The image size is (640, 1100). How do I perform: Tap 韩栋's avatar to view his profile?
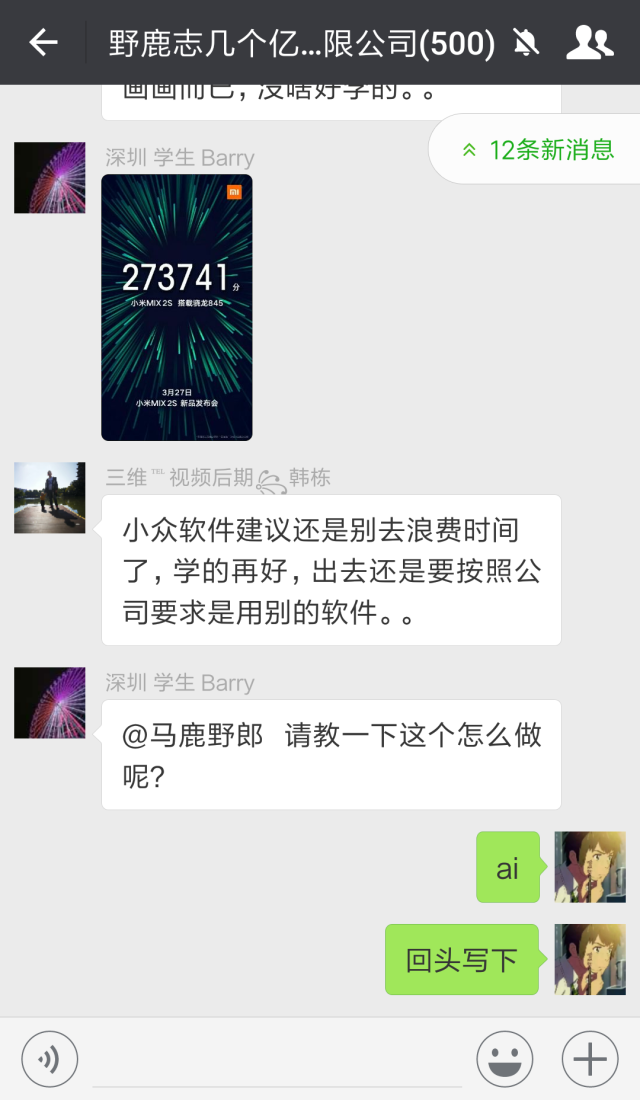tap(50, 497)
